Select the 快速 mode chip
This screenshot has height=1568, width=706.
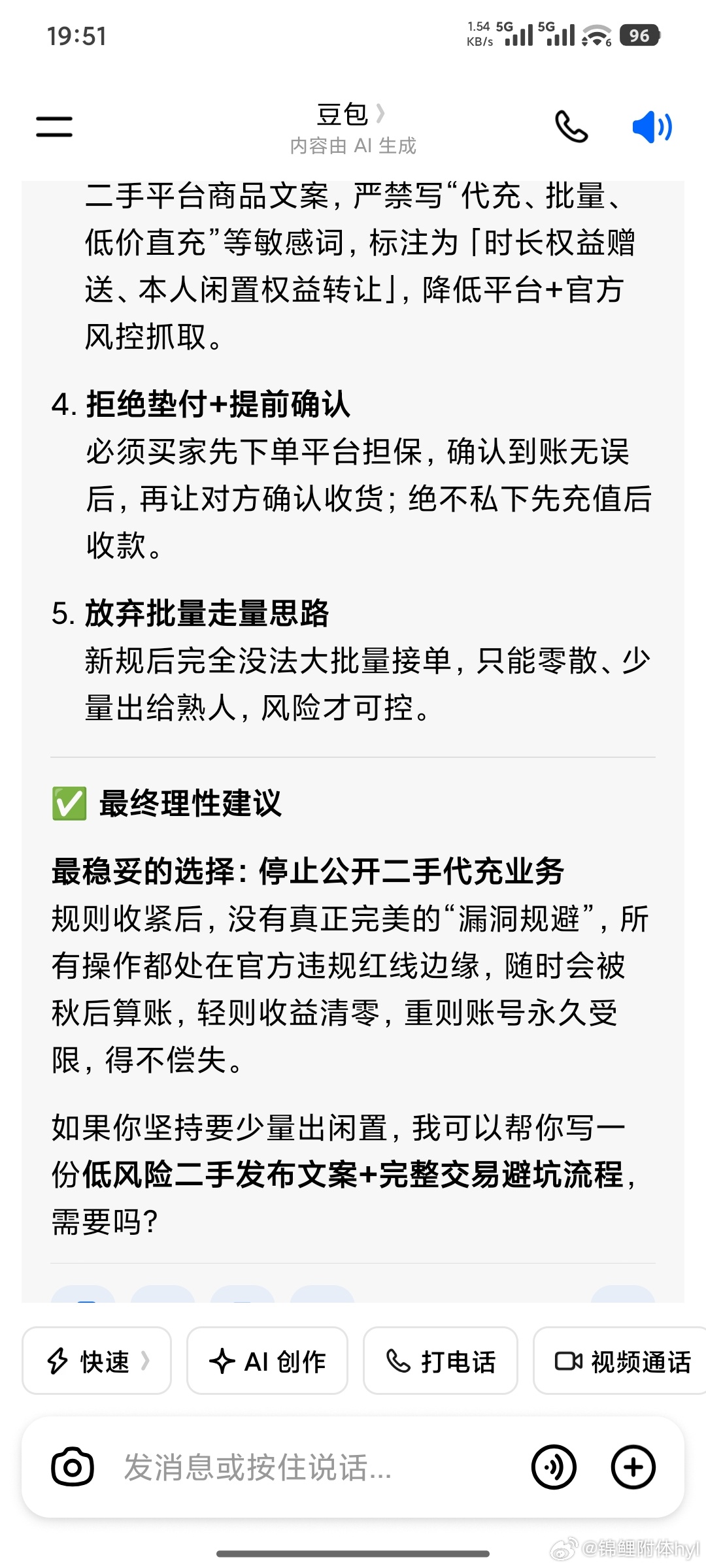97,1361
